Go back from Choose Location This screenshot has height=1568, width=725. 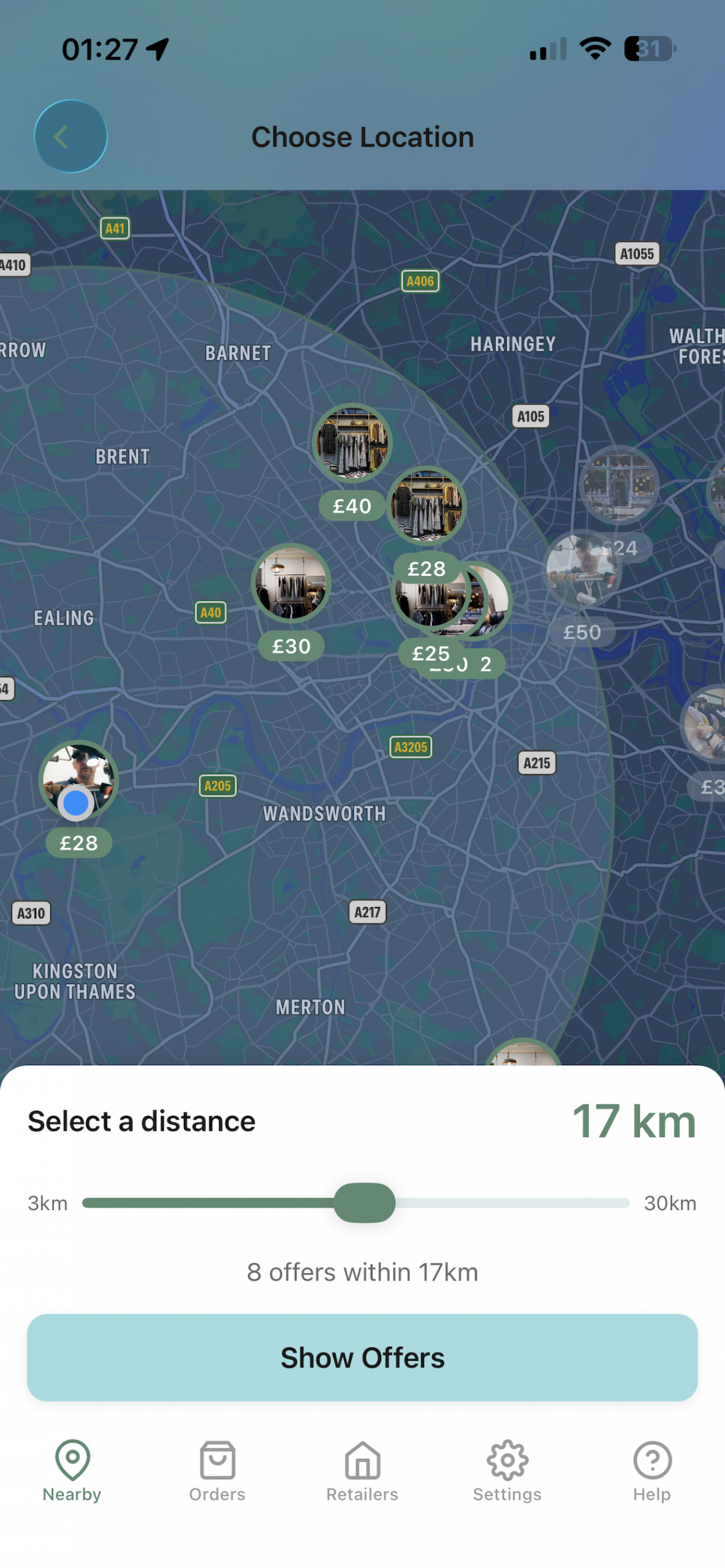click(70, 136)
